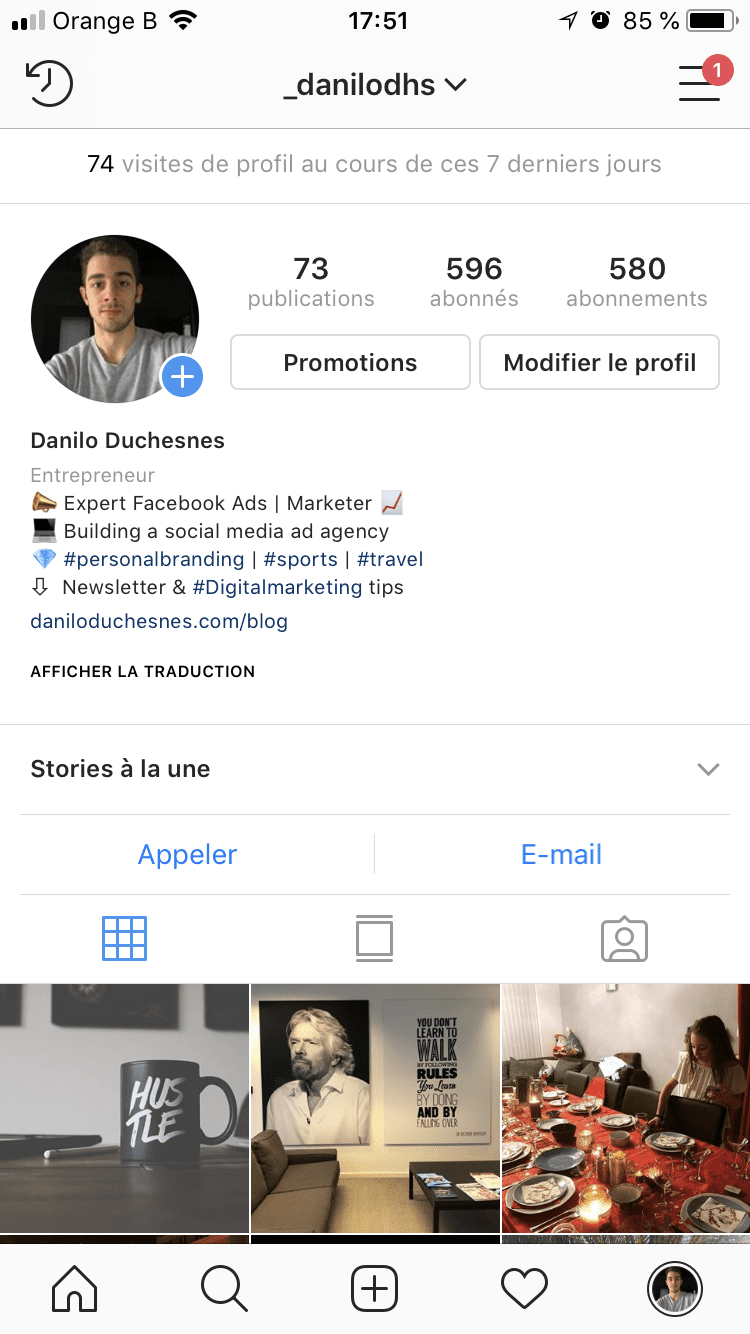Switch to the feed list view tab
This screenshot has height=1334, width=750.
pyautogui.click(x=374, y=939)
